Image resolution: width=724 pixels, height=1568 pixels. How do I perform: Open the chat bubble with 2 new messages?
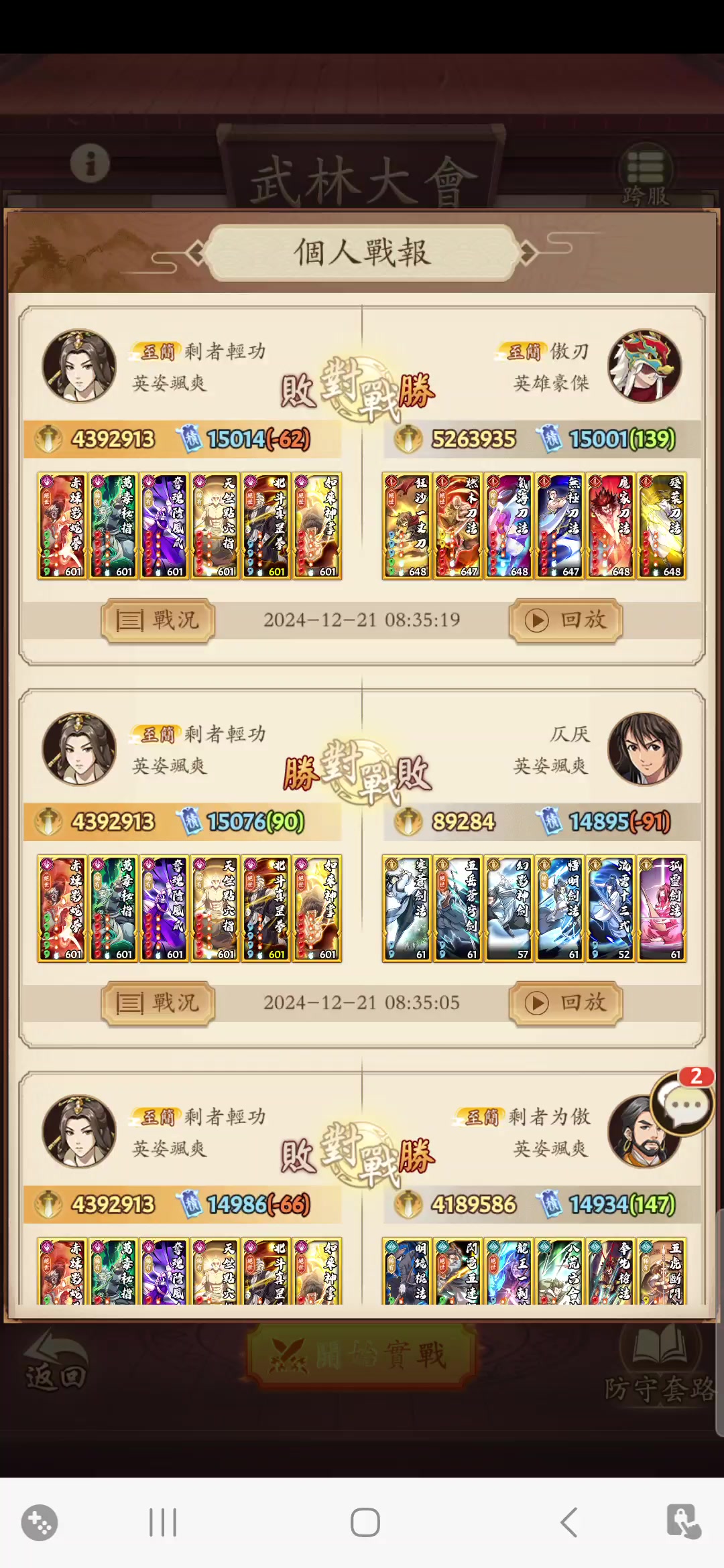[682, 1104]
